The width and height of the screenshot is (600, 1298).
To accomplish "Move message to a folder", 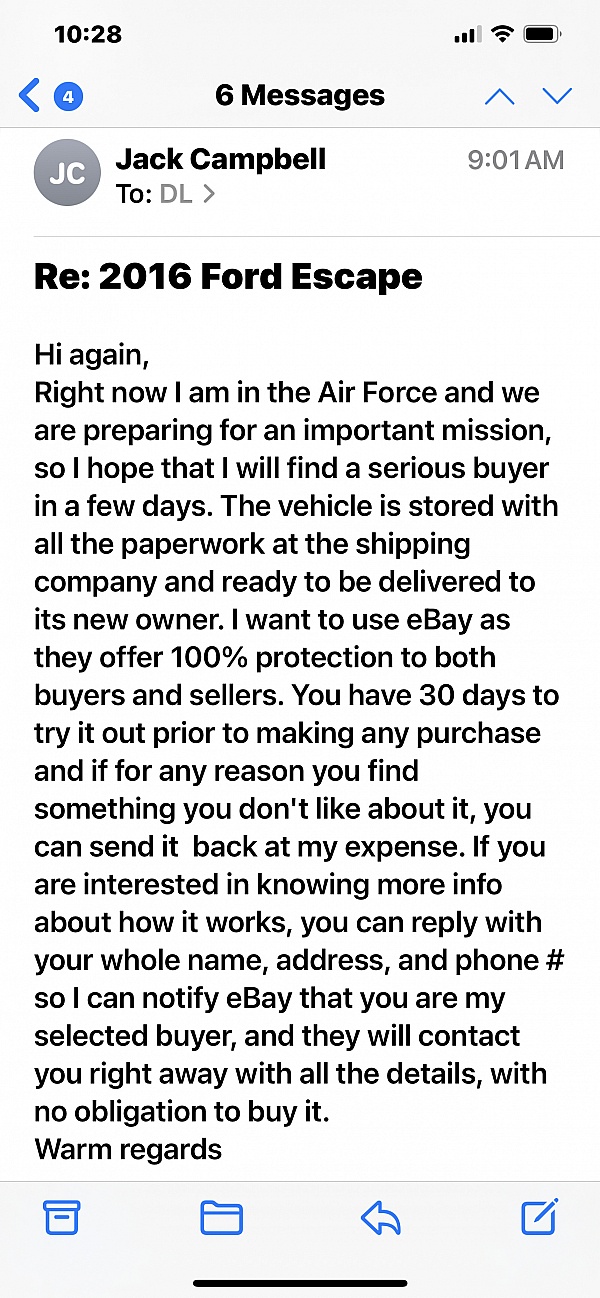I will tap(221, 1217).
